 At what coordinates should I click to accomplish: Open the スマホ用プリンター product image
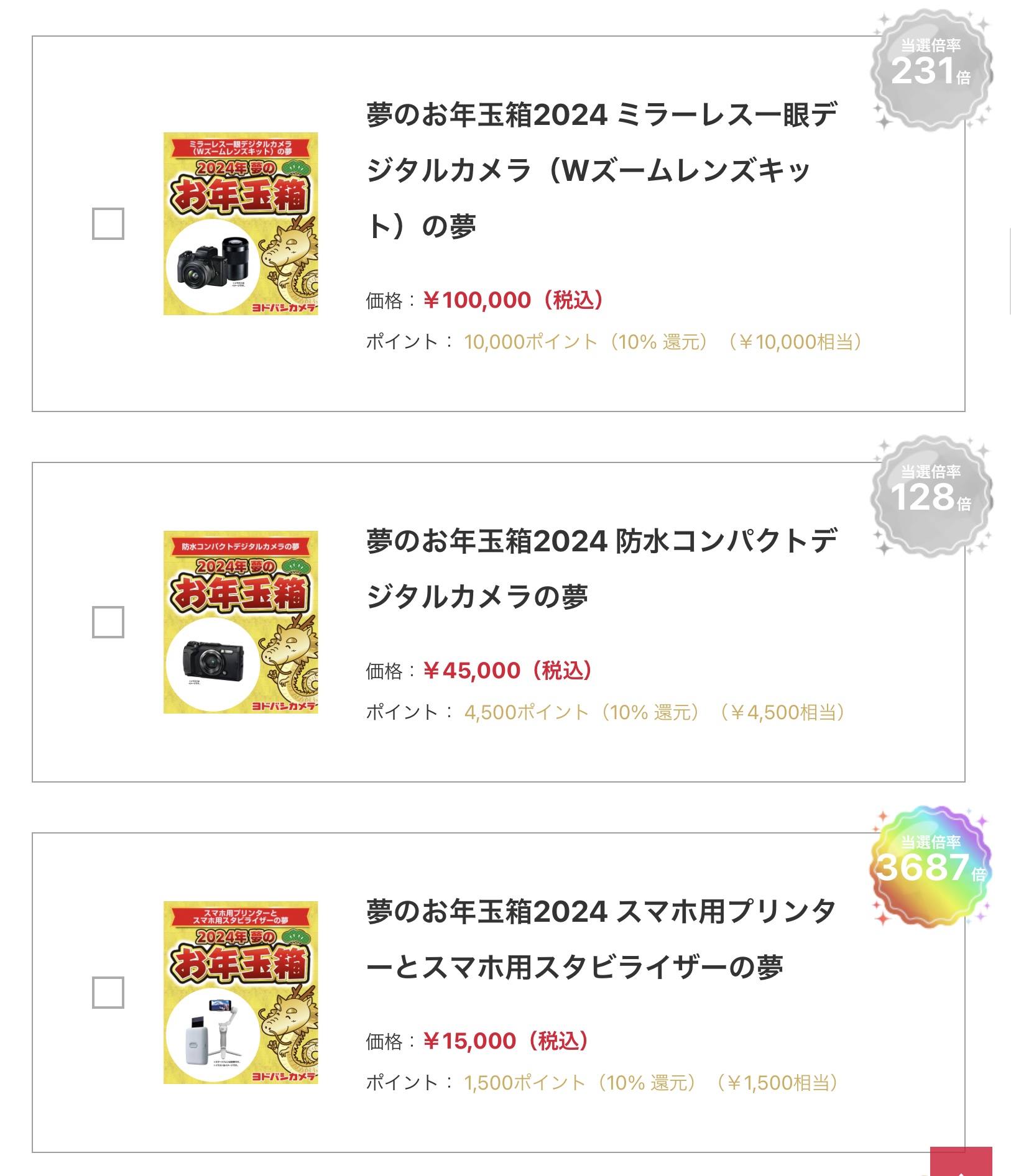241,993
